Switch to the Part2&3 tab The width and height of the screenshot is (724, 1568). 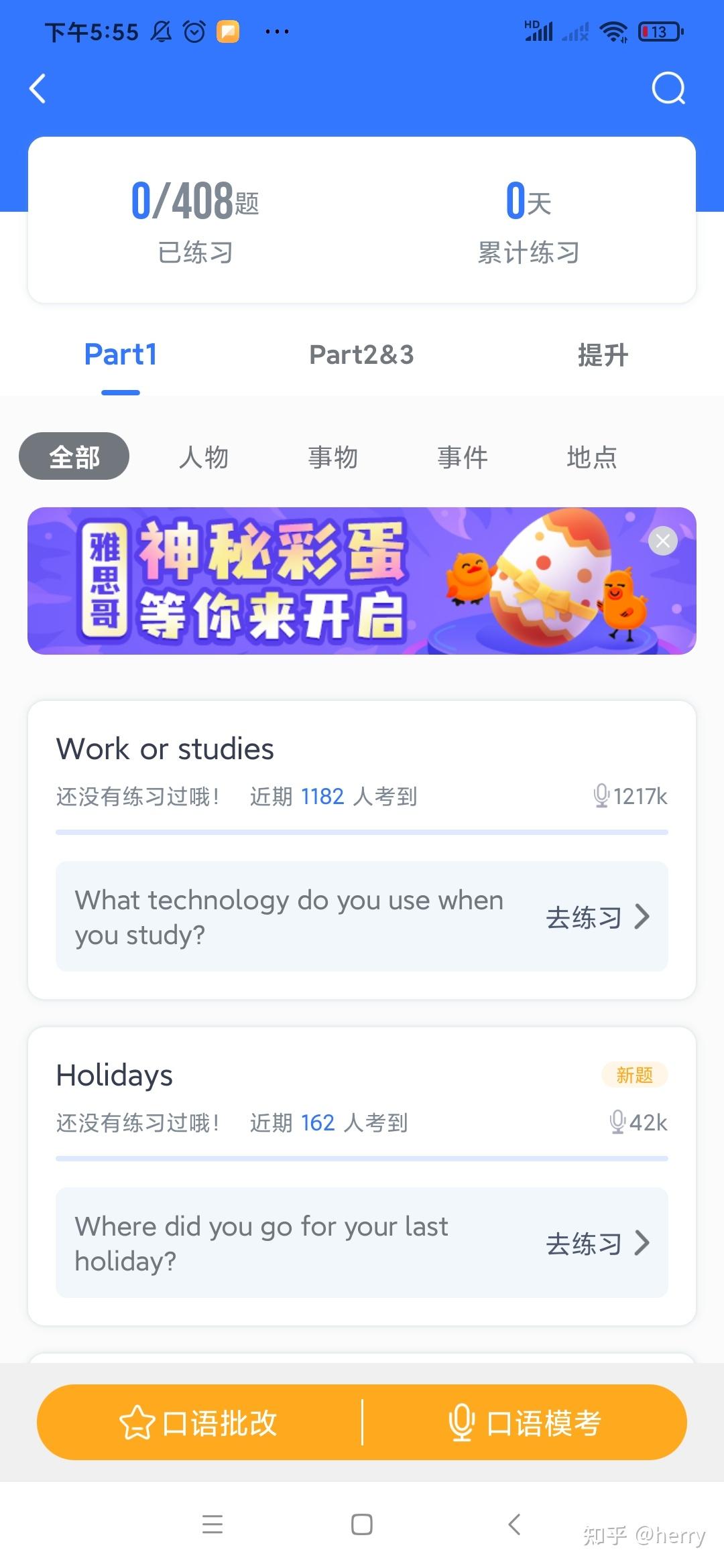(361, 355)
